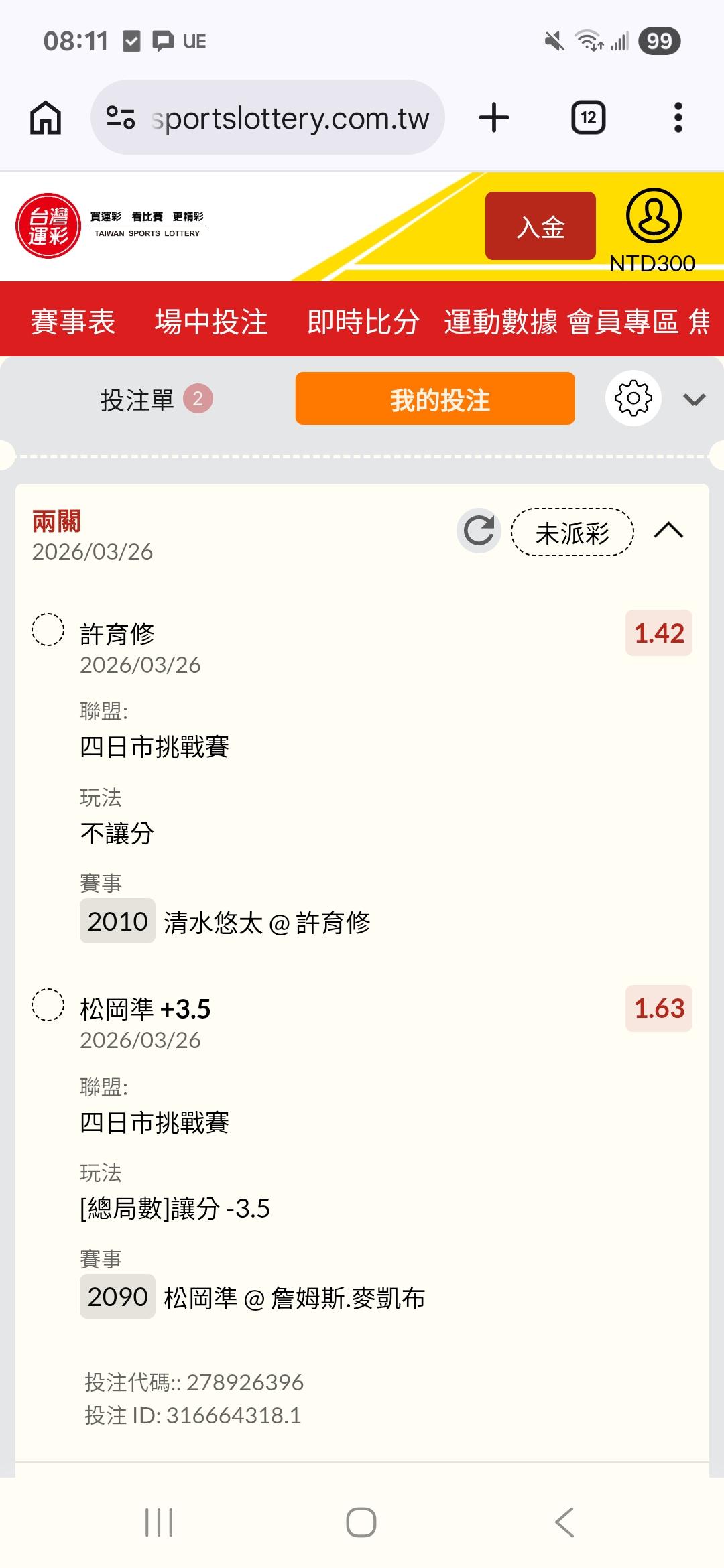Open 運動數據 sports data
The width and height of the screenshot is (724, 1568).
(501, 322)
